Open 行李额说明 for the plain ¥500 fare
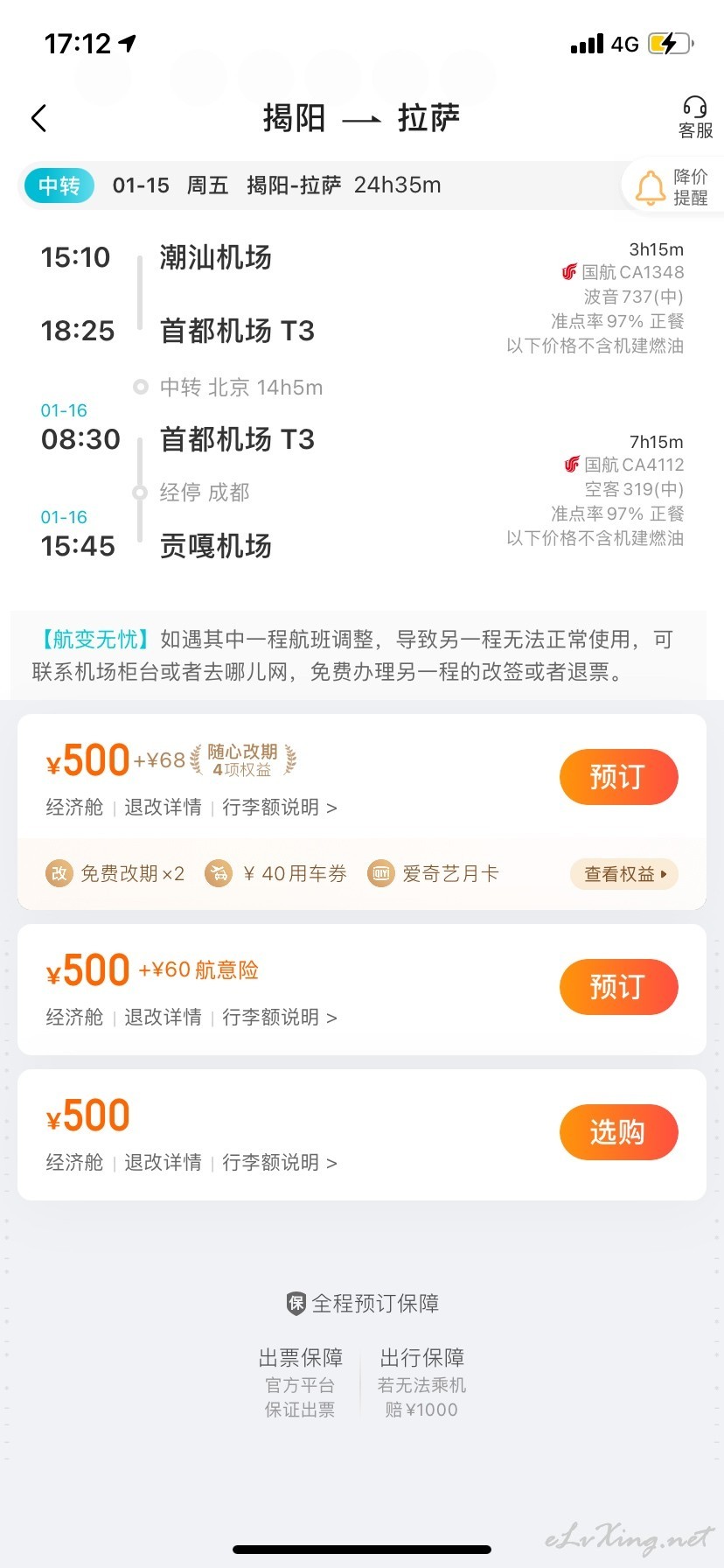 [x=280, y=1162]
